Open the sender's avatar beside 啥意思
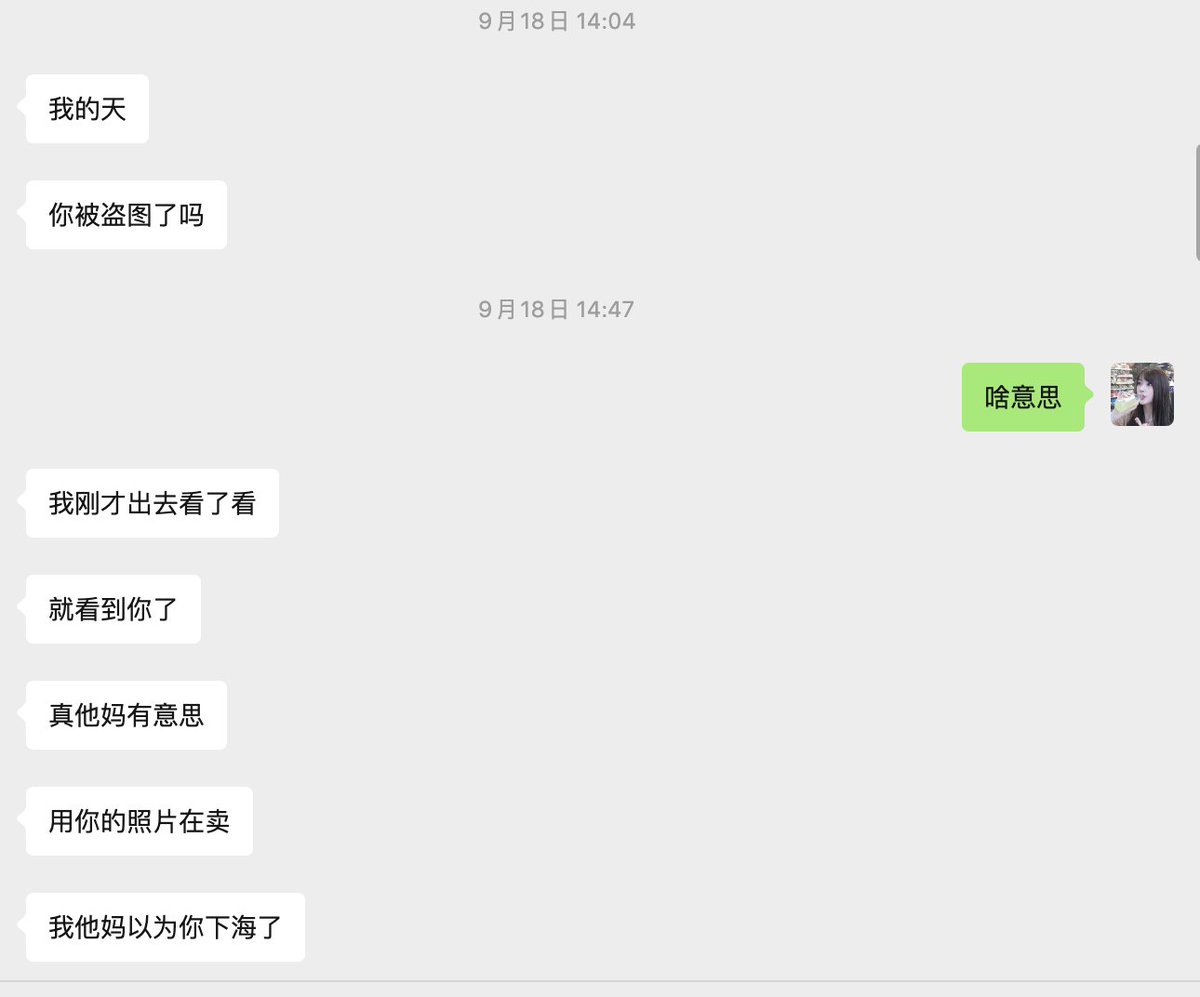This screenshot has height=997, width=1200. point(1142,395)
